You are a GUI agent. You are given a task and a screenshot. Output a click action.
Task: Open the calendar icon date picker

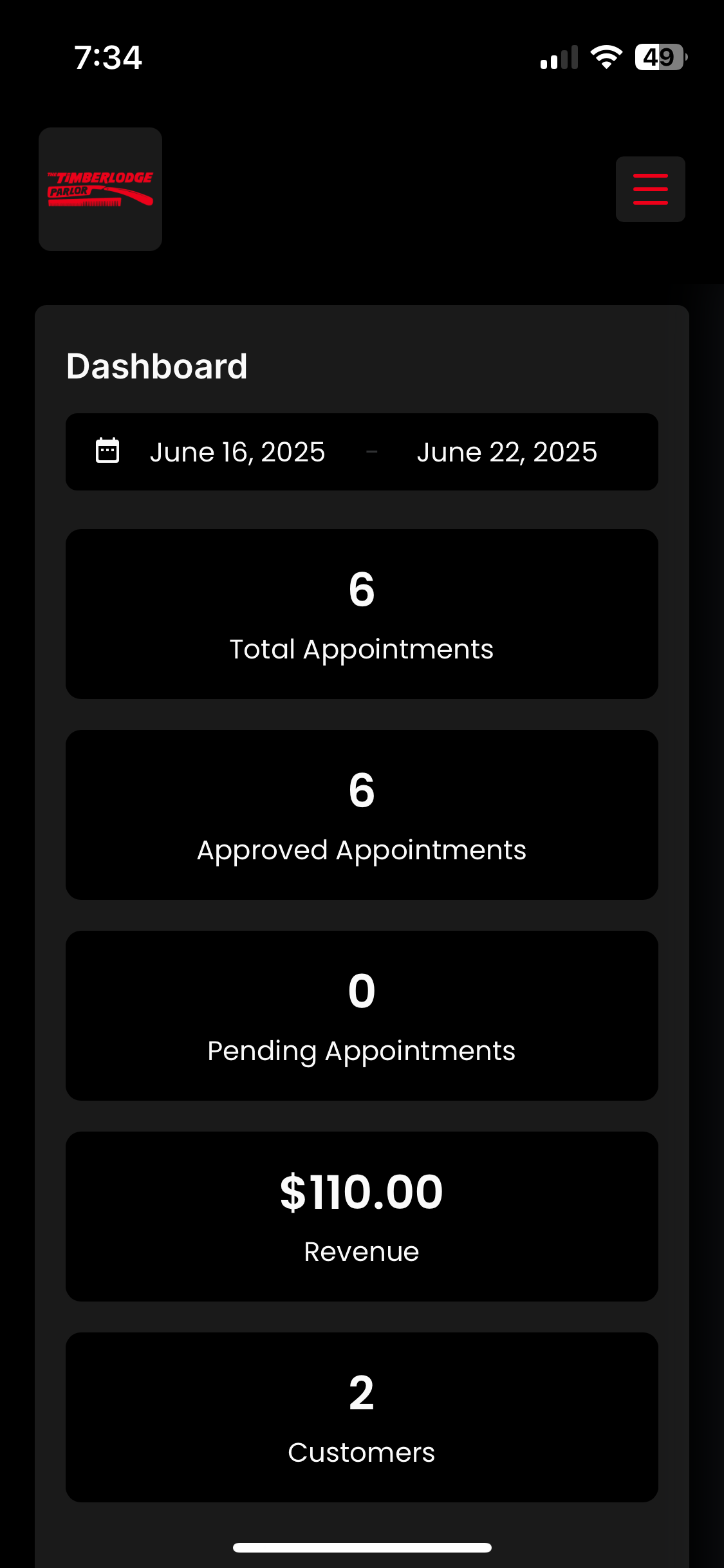point(107,451)
